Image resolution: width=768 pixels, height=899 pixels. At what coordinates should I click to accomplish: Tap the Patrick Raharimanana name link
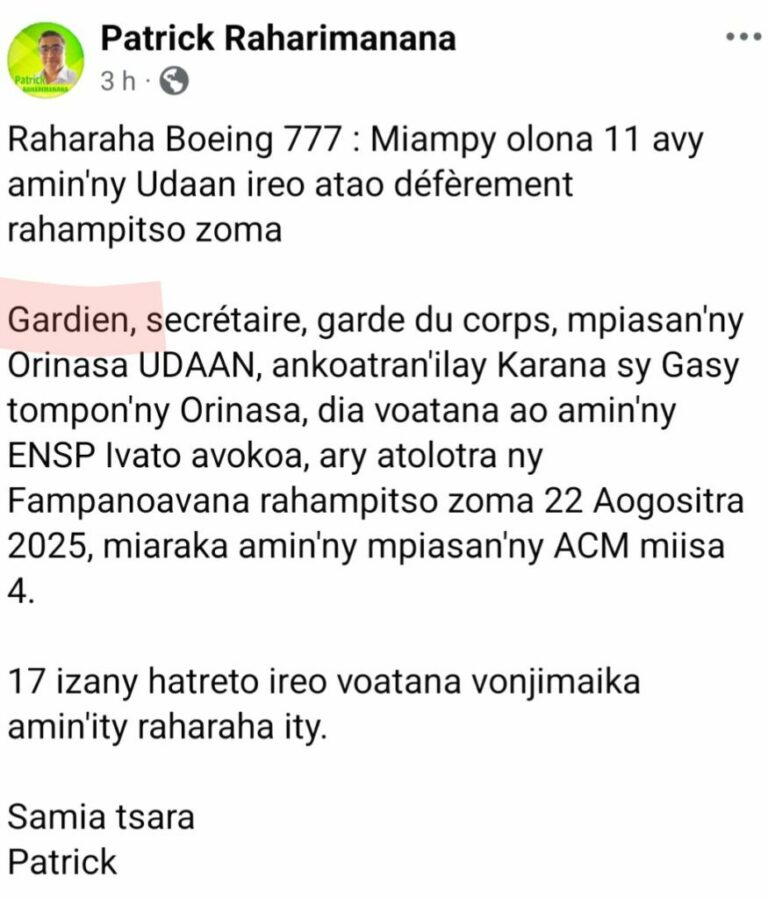click(278, 38)
